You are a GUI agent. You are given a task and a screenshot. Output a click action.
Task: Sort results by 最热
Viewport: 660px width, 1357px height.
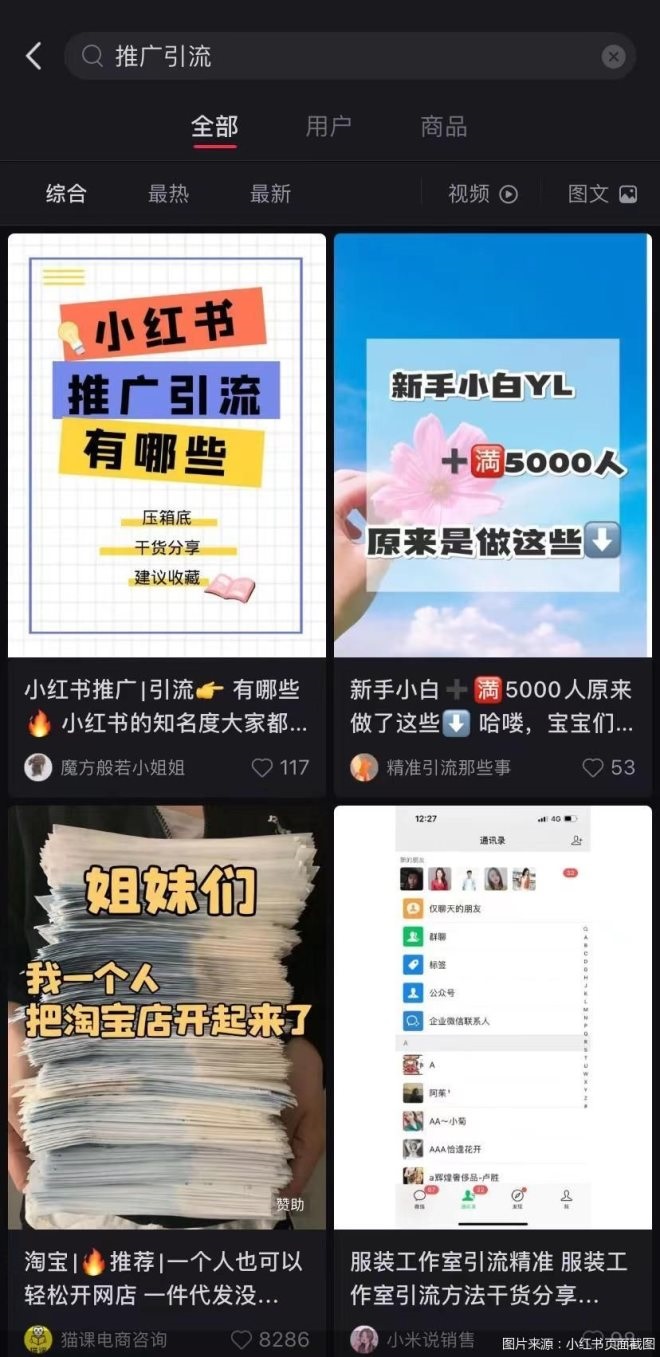coord(168,194)
